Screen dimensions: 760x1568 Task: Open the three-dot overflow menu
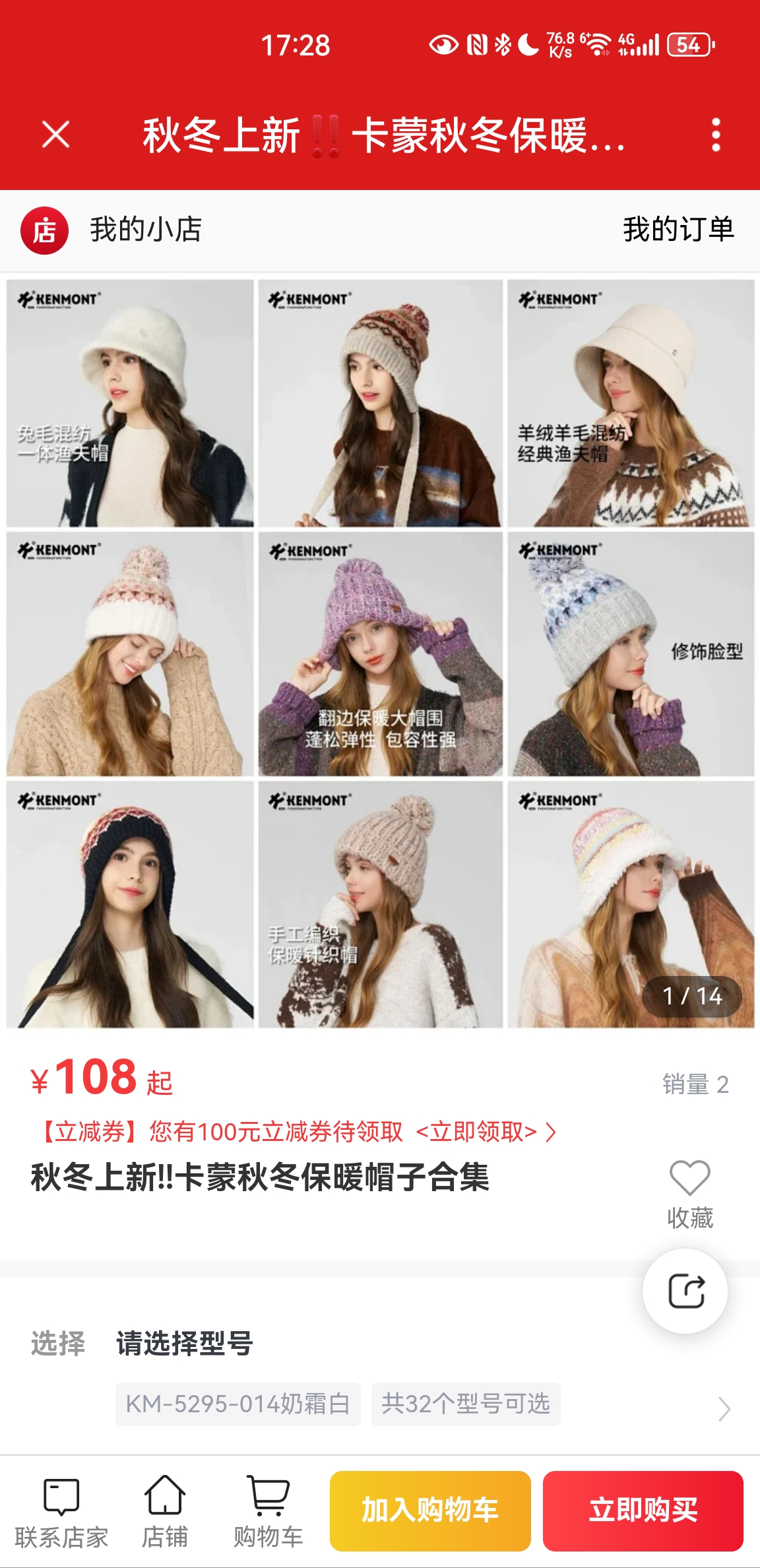(x=716, y=135)
